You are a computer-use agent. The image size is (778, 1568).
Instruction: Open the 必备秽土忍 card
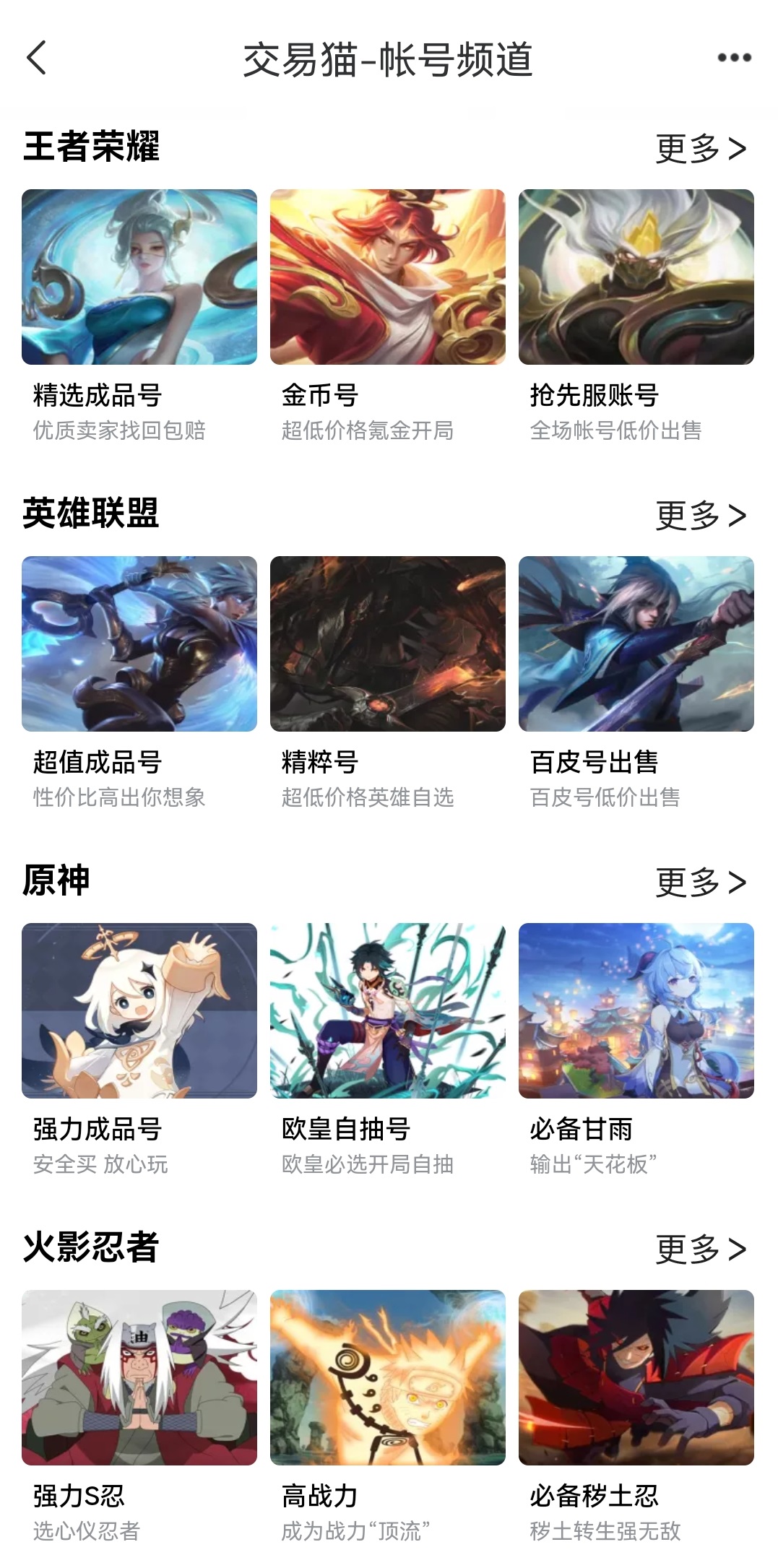636,1378
